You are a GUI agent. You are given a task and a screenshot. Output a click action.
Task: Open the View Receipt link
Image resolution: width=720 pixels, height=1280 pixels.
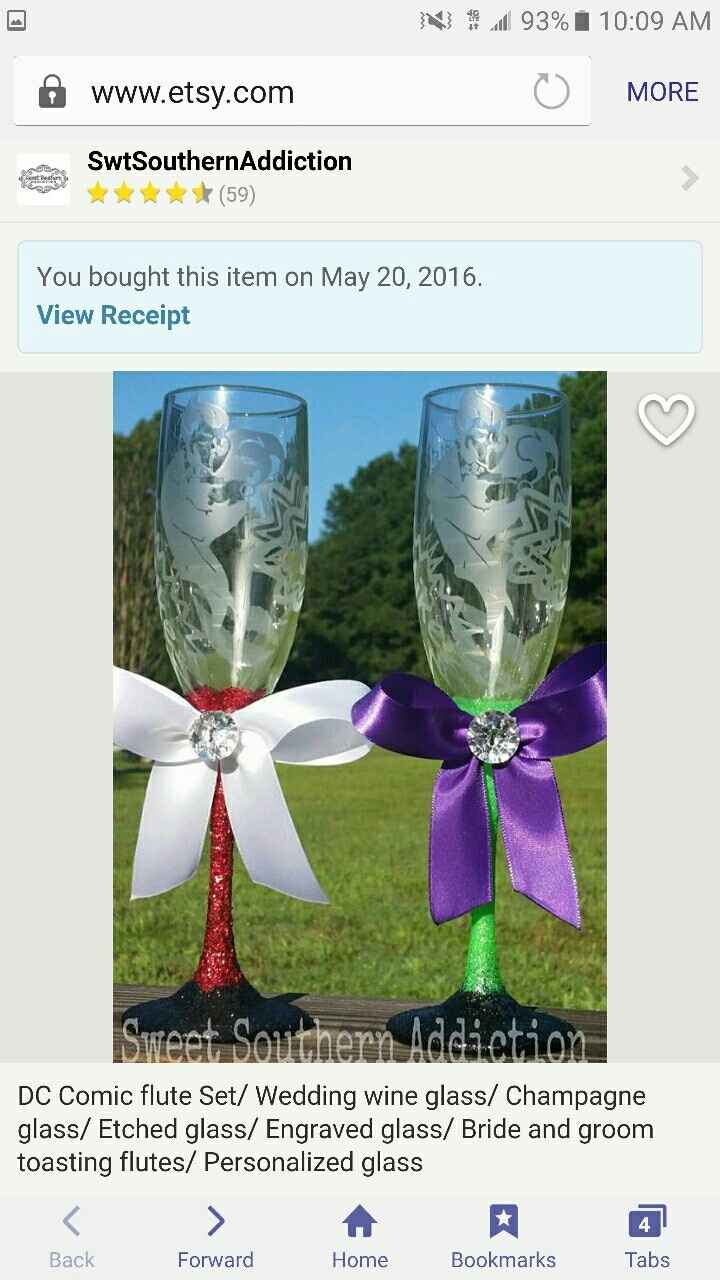tap(113, 316)
